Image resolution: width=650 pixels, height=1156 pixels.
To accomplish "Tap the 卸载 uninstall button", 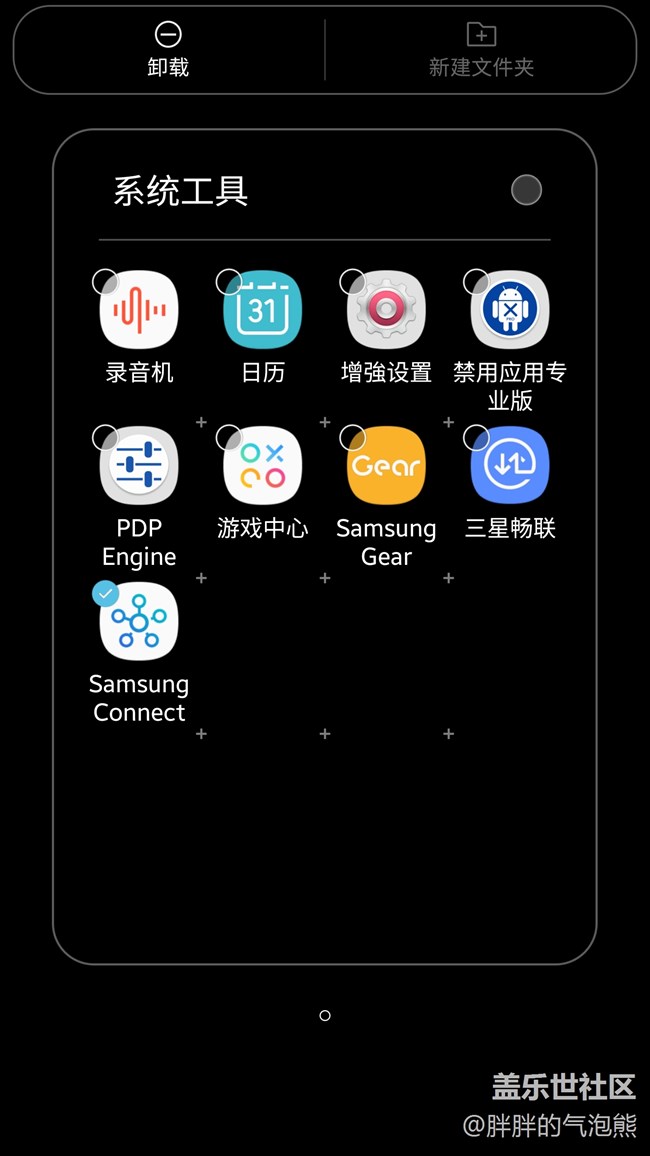I will tap(168, 50).
